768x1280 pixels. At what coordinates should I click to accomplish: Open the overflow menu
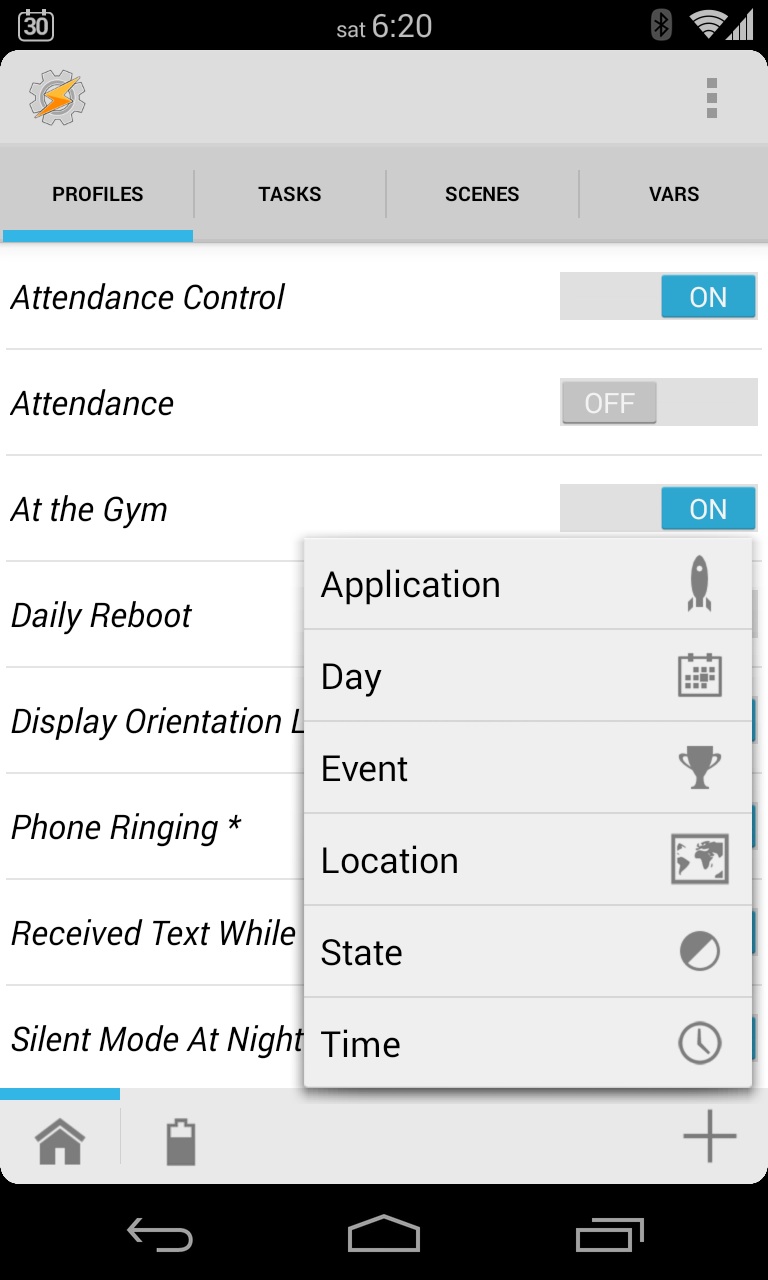click(711, 98)
